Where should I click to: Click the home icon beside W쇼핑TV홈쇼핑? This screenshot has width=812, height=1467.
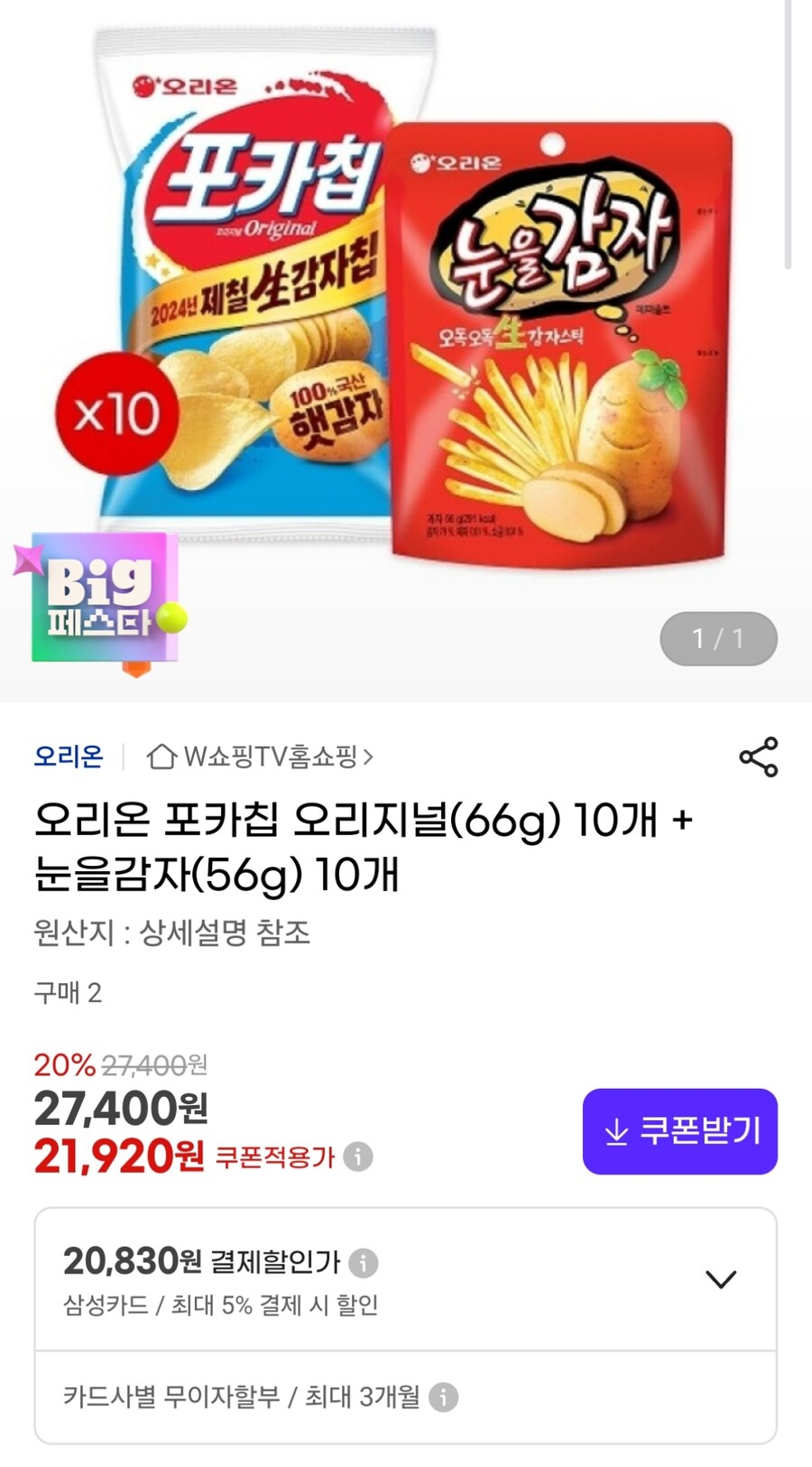[x=163, y=758]
